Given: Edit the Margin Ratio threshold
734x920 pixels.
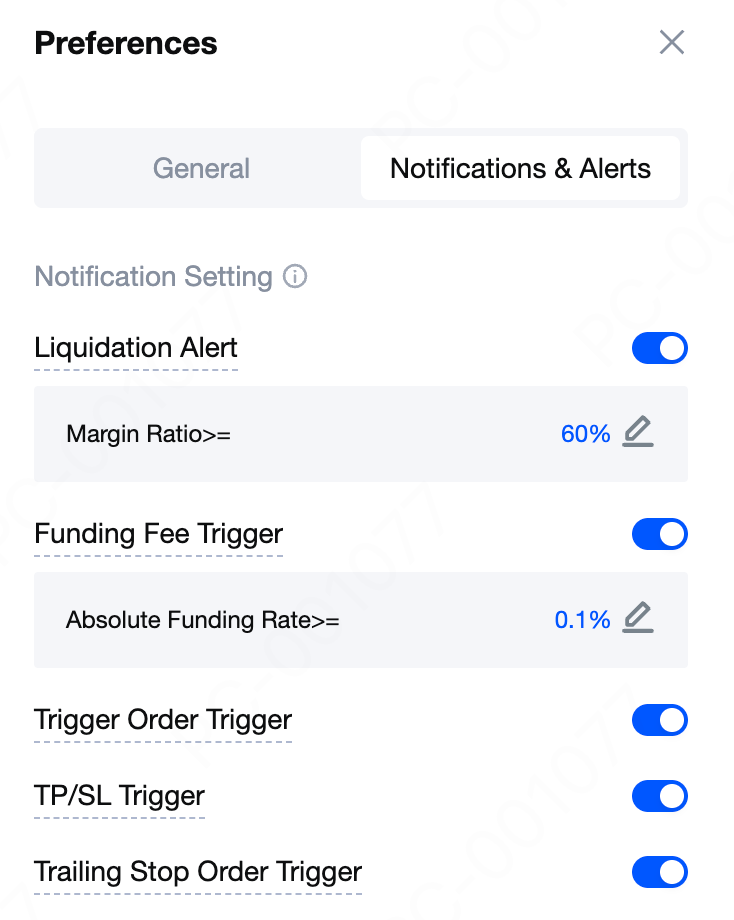Looking at the screenshot, I should point(638,433).
